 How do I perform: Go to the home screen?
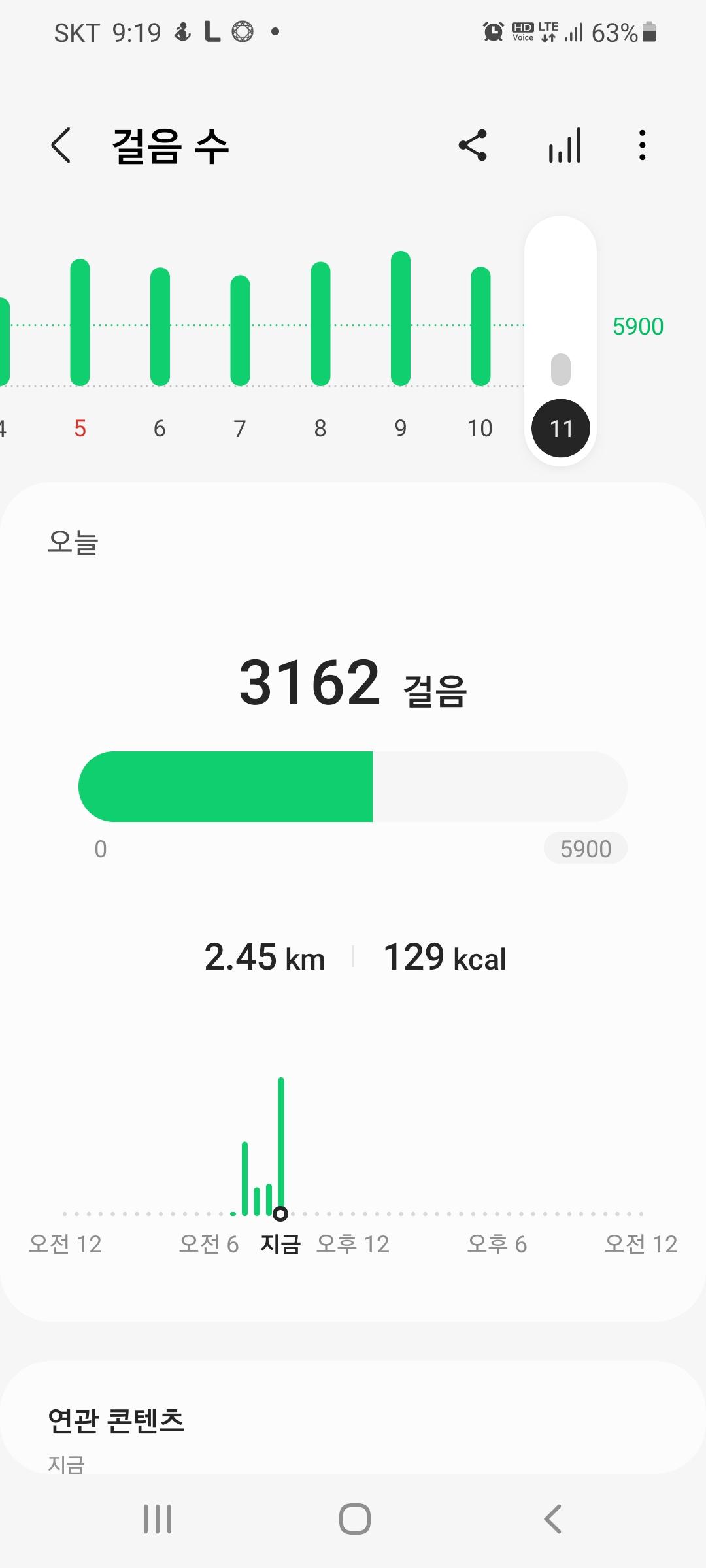coord(354,1518)
